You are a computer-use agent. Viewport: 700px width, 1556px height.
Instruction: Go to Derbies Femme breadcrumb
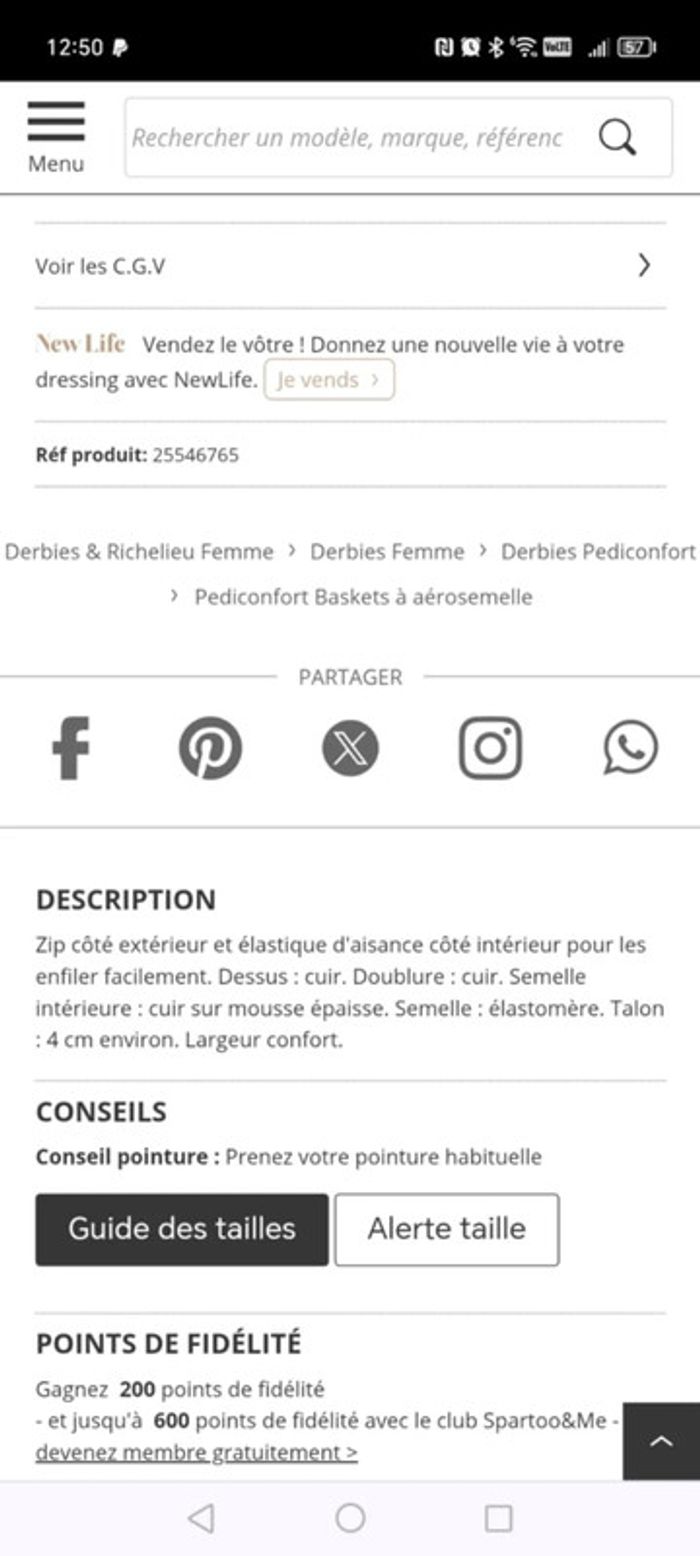[387, 551]
